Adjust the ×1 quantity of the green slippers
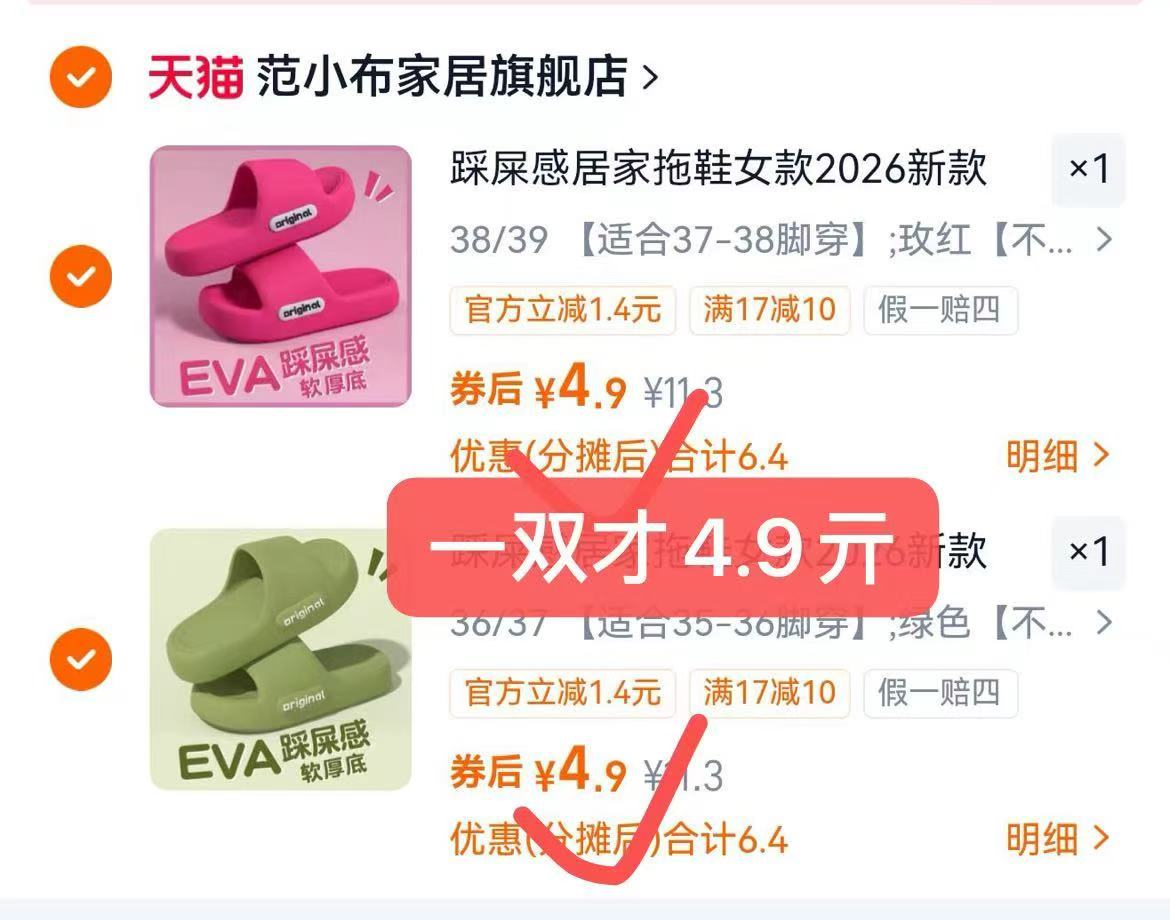Screen dimensions: 1170x920 point(1088,552)
